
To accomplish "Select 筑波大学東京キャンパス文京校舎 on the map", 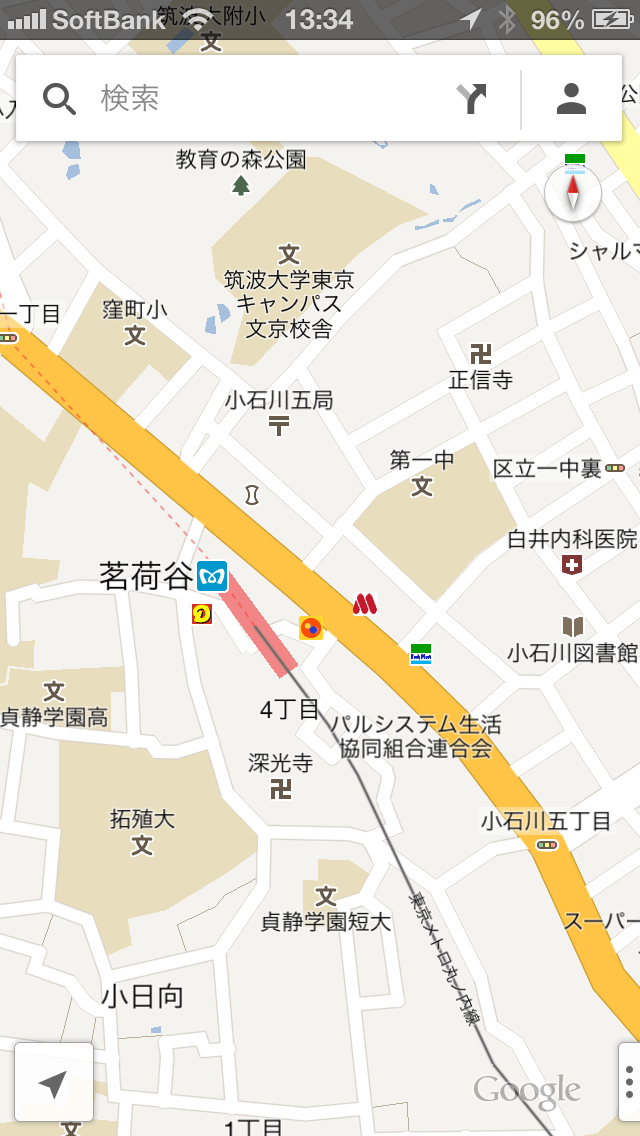I will point(289,255).
